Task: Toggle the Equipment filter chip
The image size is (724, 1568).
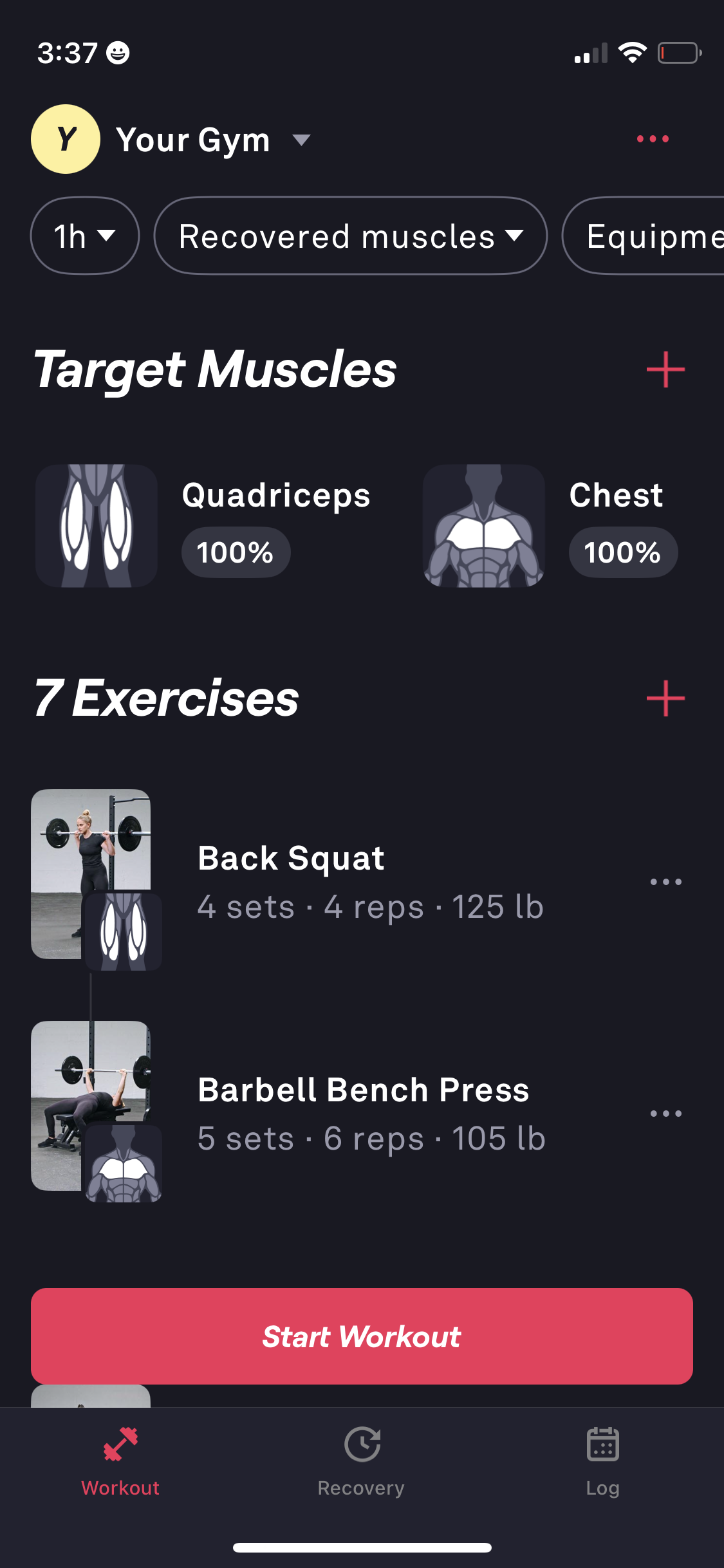Action: 656,236
